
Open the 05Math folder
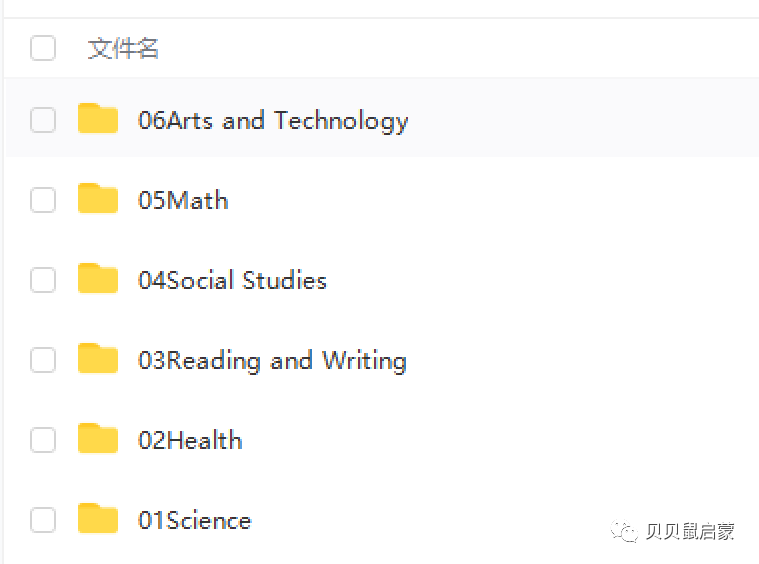point(183,201)
